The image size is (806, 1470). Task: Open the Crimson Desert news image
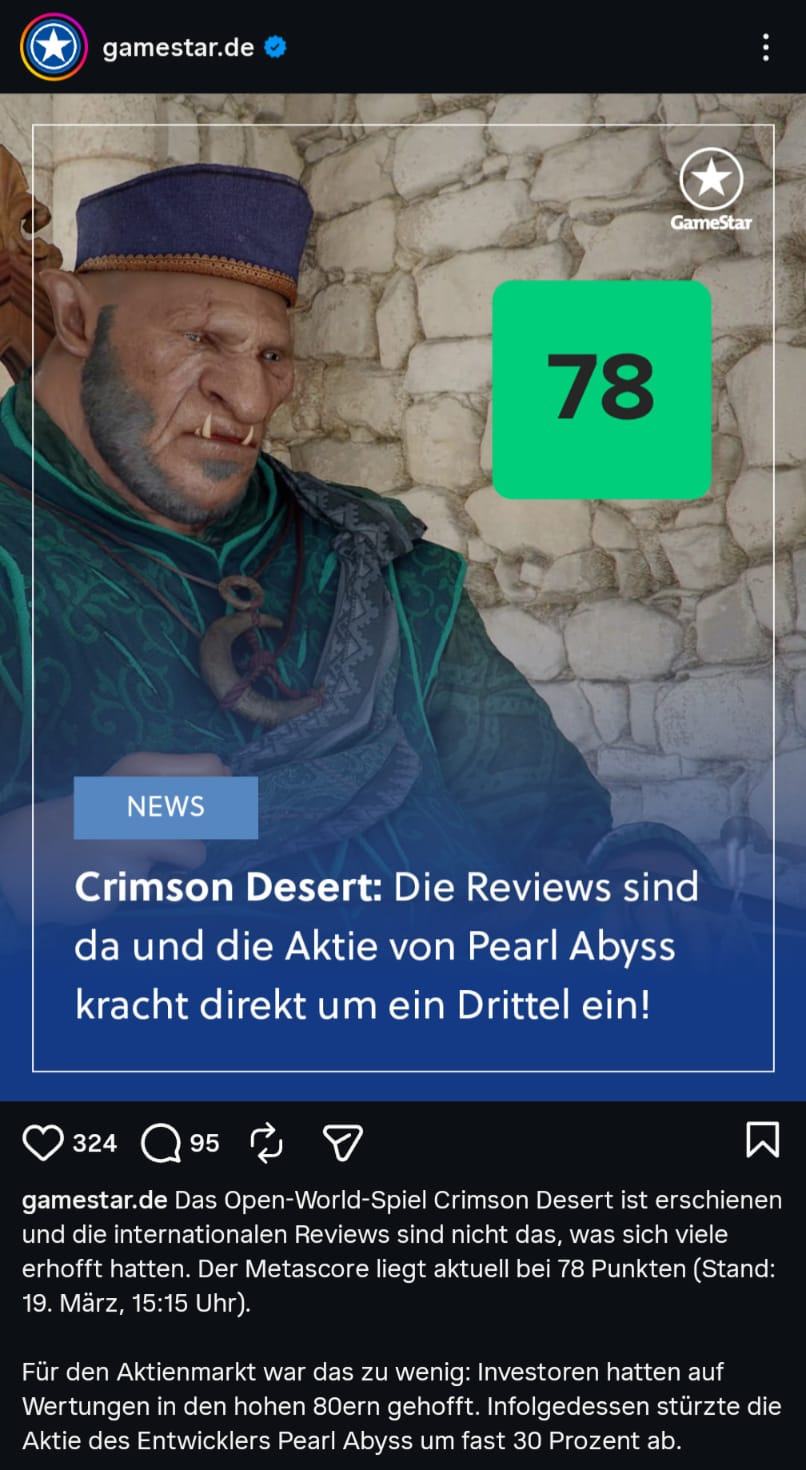pos(403,597)
